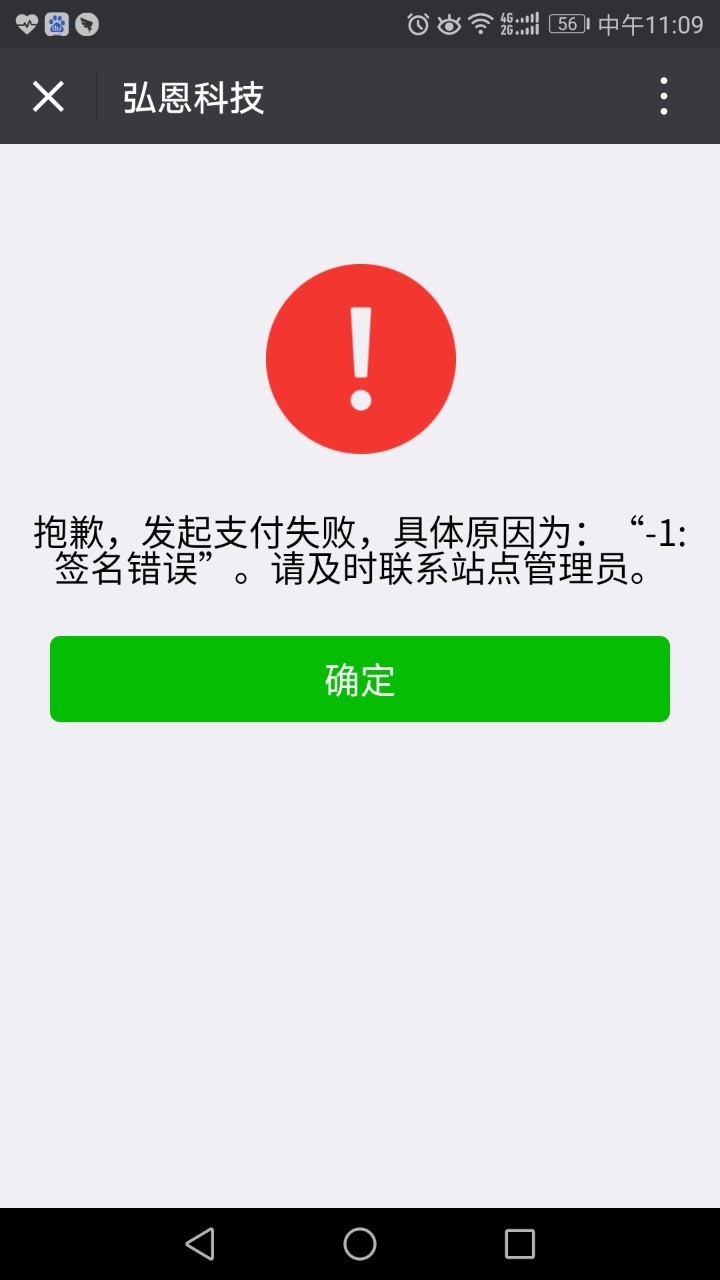This screenshot has height=1280, width=720.
Task: Tap the Android back navigation arrow
Action: (200, 1243)
